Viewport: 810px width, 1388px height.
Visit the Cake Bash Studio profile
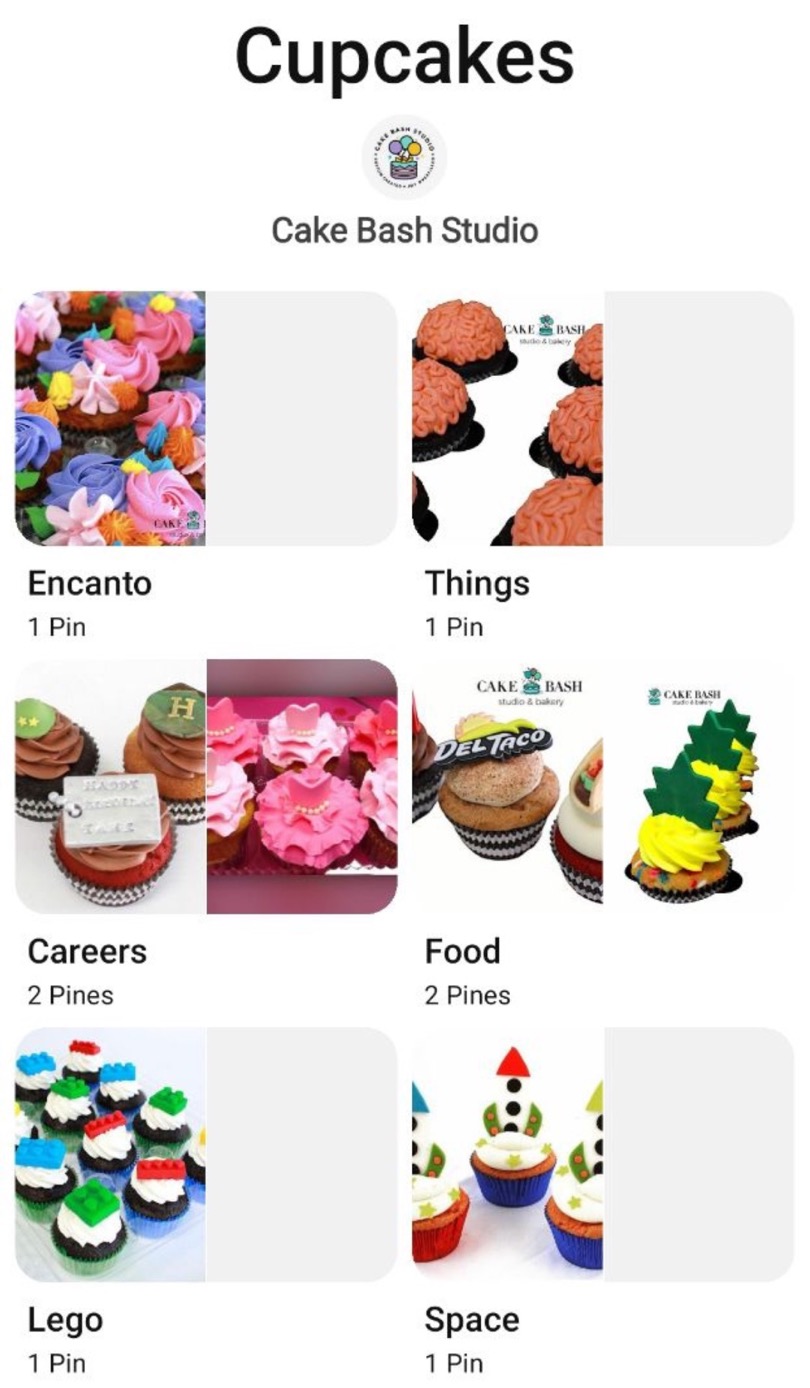[404, 230]
